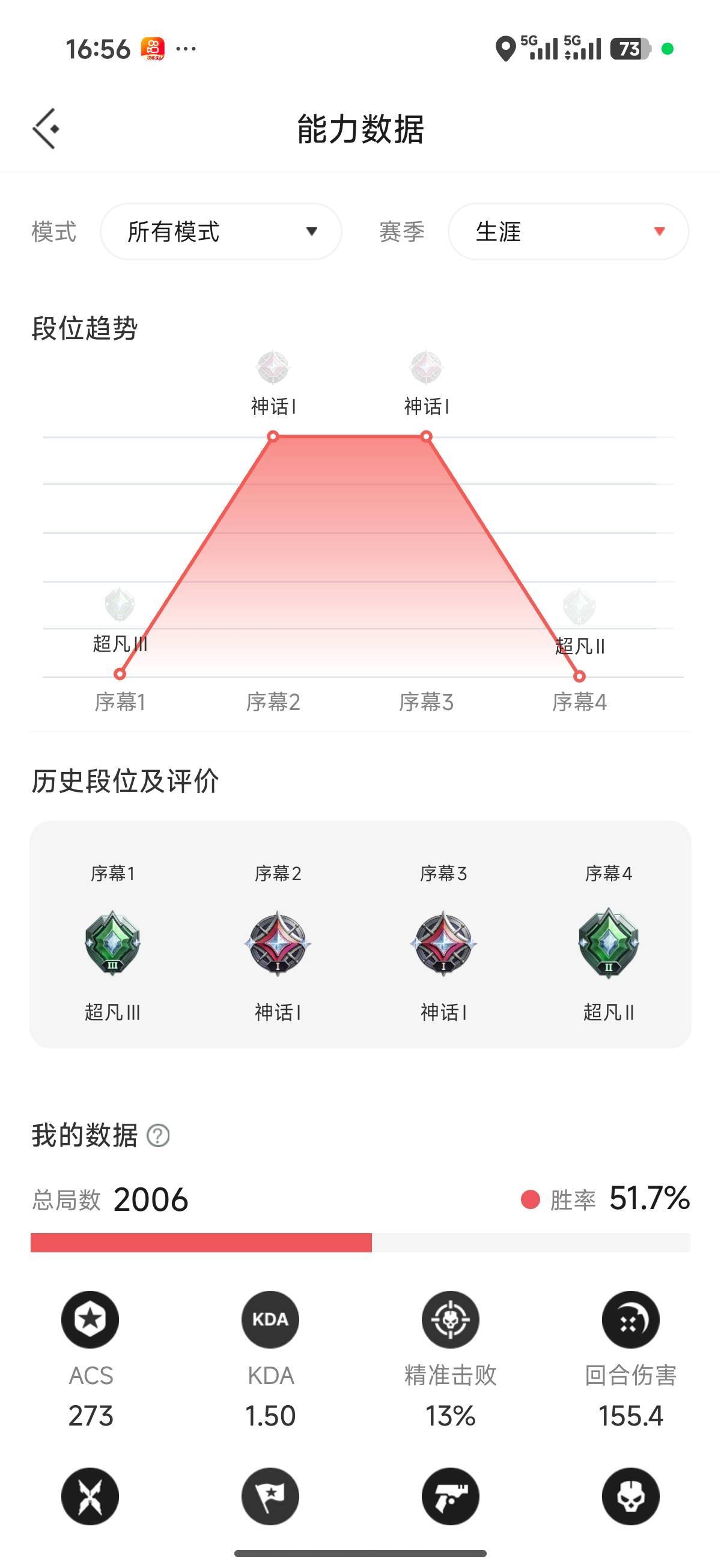Image resolution: width=721 pixels, height=1568 pixels.
Task: Click the 神话I rank badge under 序幕2
Action: coord(278,943)
